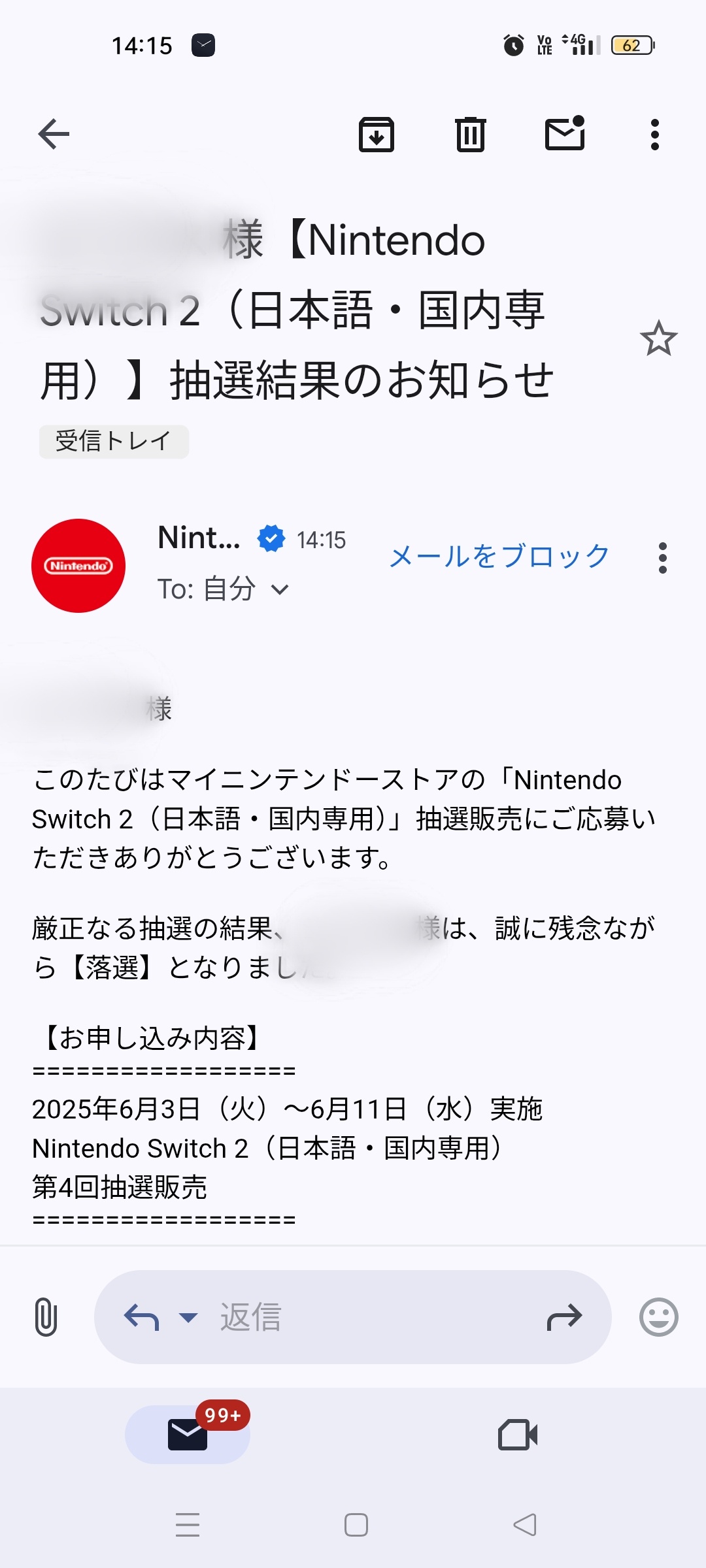Tap メールをブロック to block sender
The width and height of the screenshot is (706, 1568).
tap(499, 557)
